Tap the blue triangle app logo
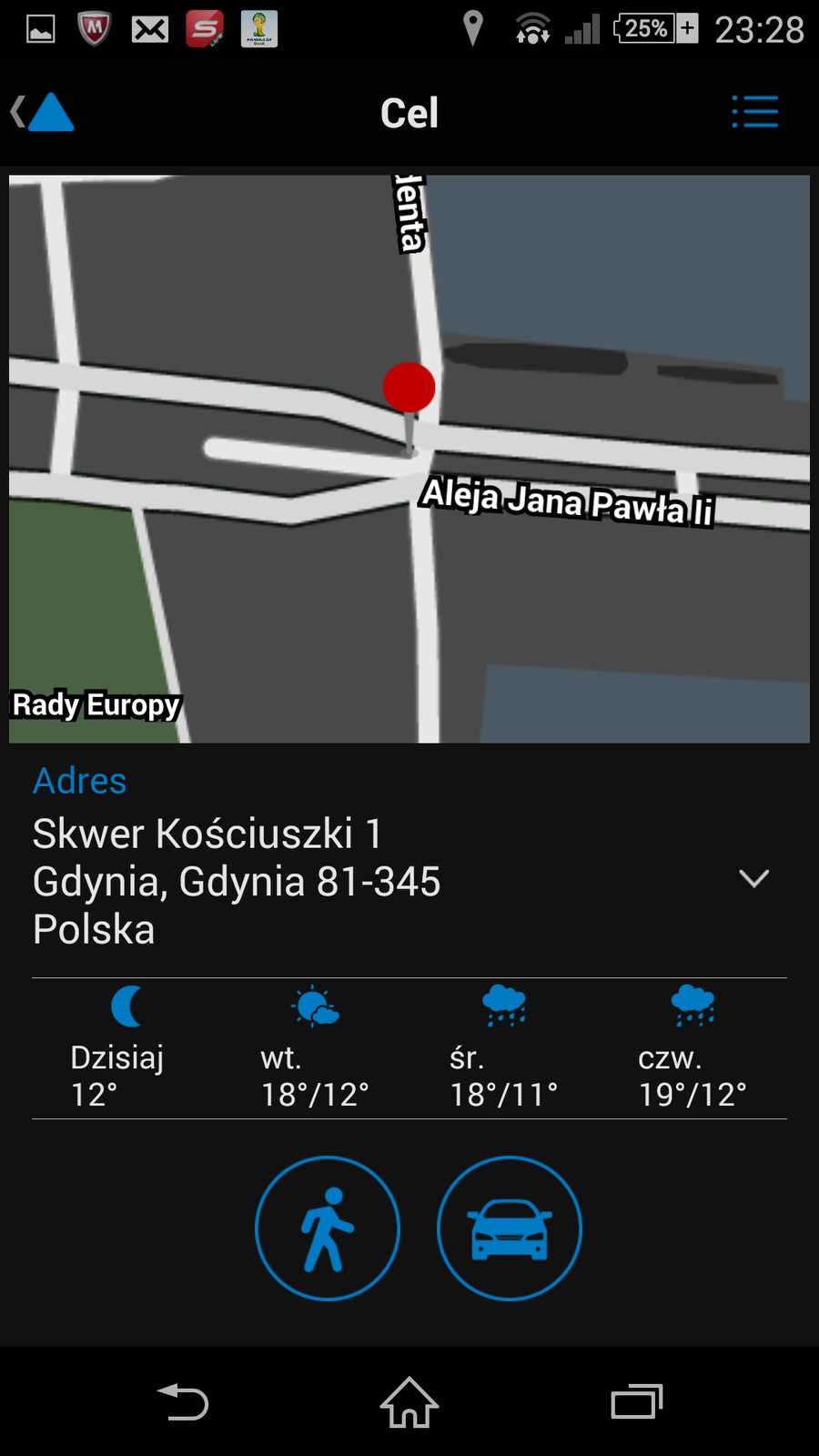Screen dimensions: 819x1456 click(x=52, y=111)
